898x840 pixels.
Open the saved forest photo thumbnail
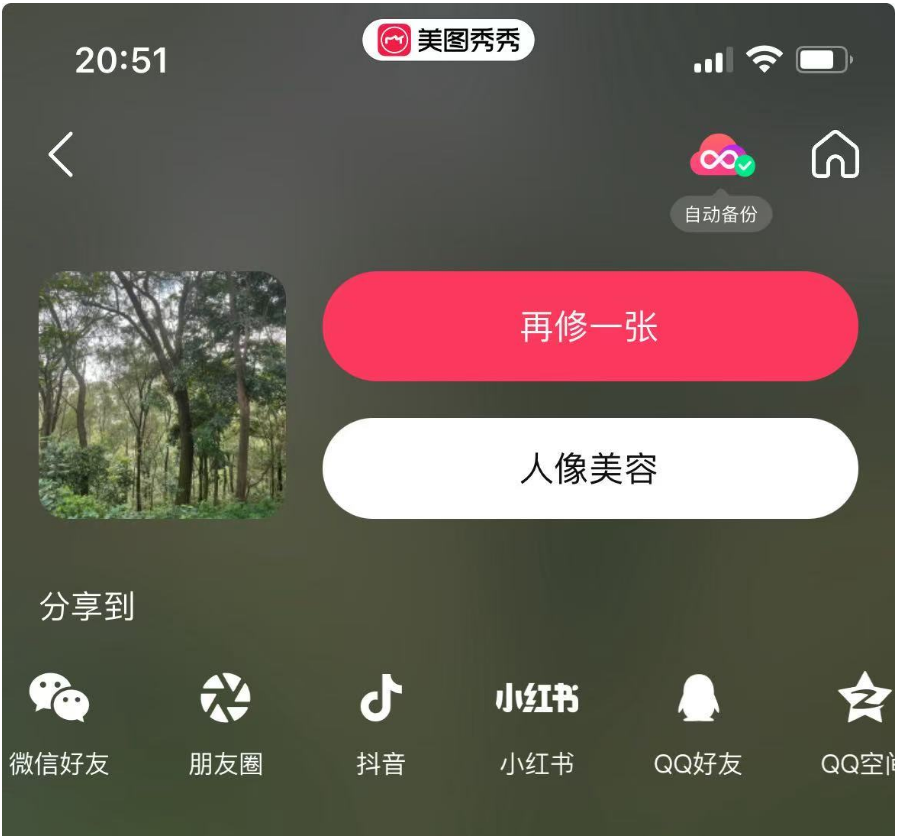pos(162,395)
